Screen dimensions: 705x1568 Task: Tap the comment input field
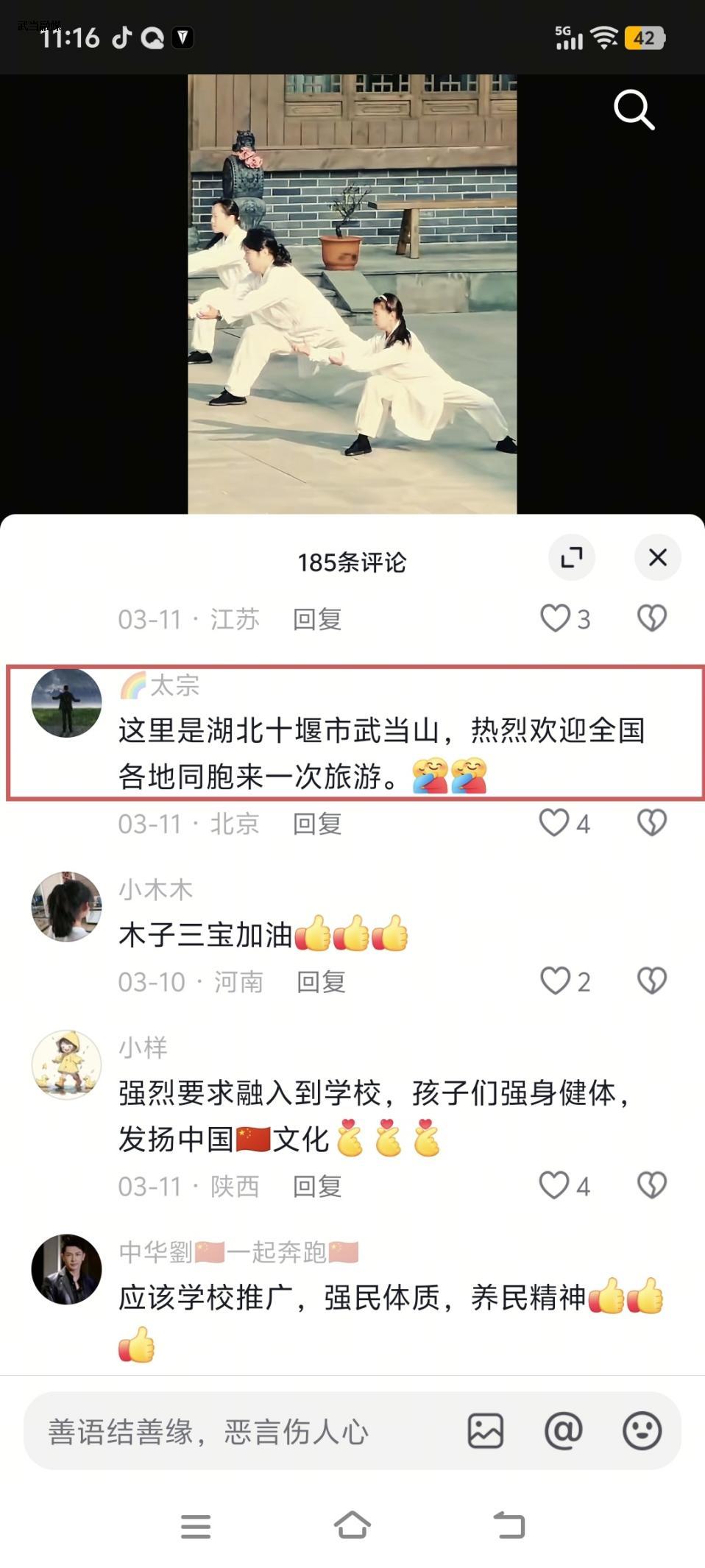click(243, 1432)
